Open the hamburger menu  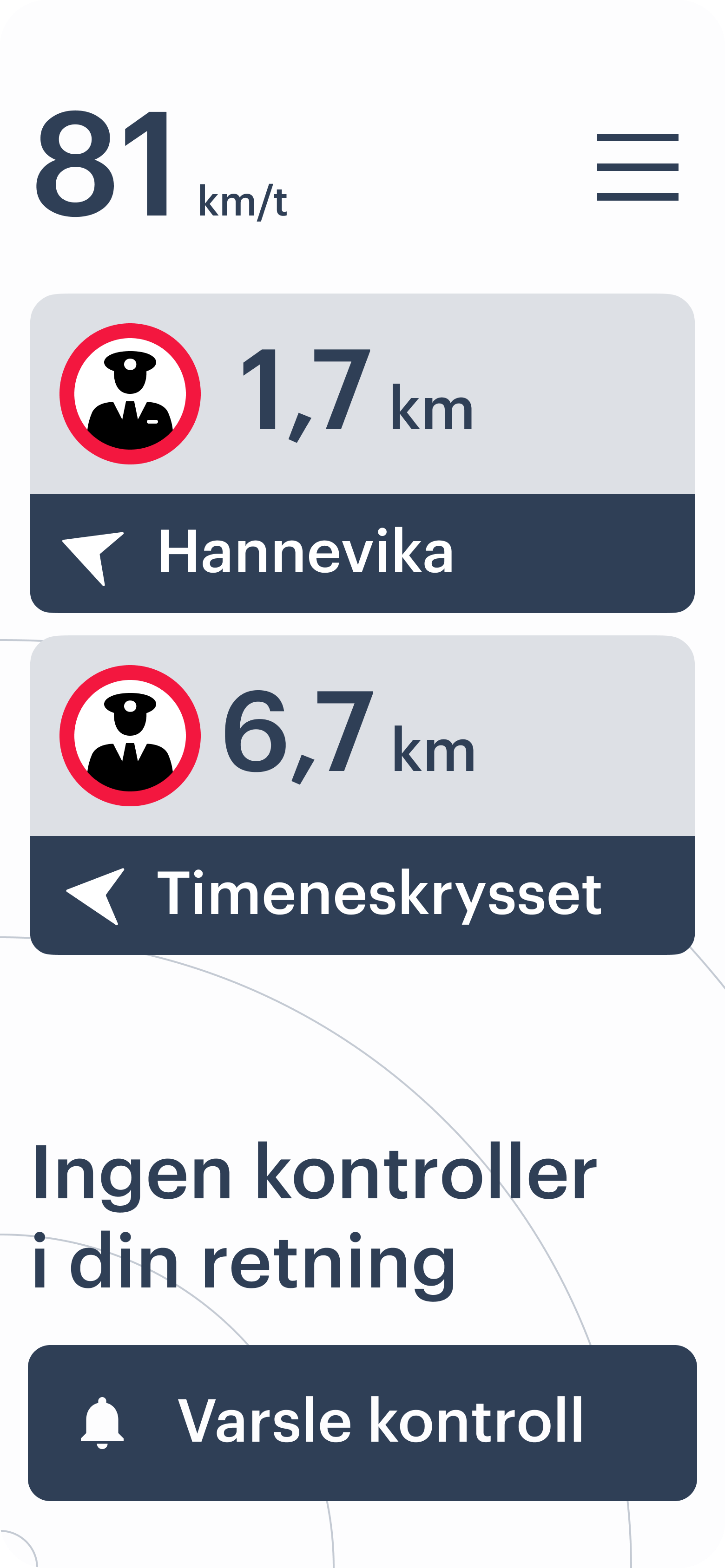[x=637, y=167]
